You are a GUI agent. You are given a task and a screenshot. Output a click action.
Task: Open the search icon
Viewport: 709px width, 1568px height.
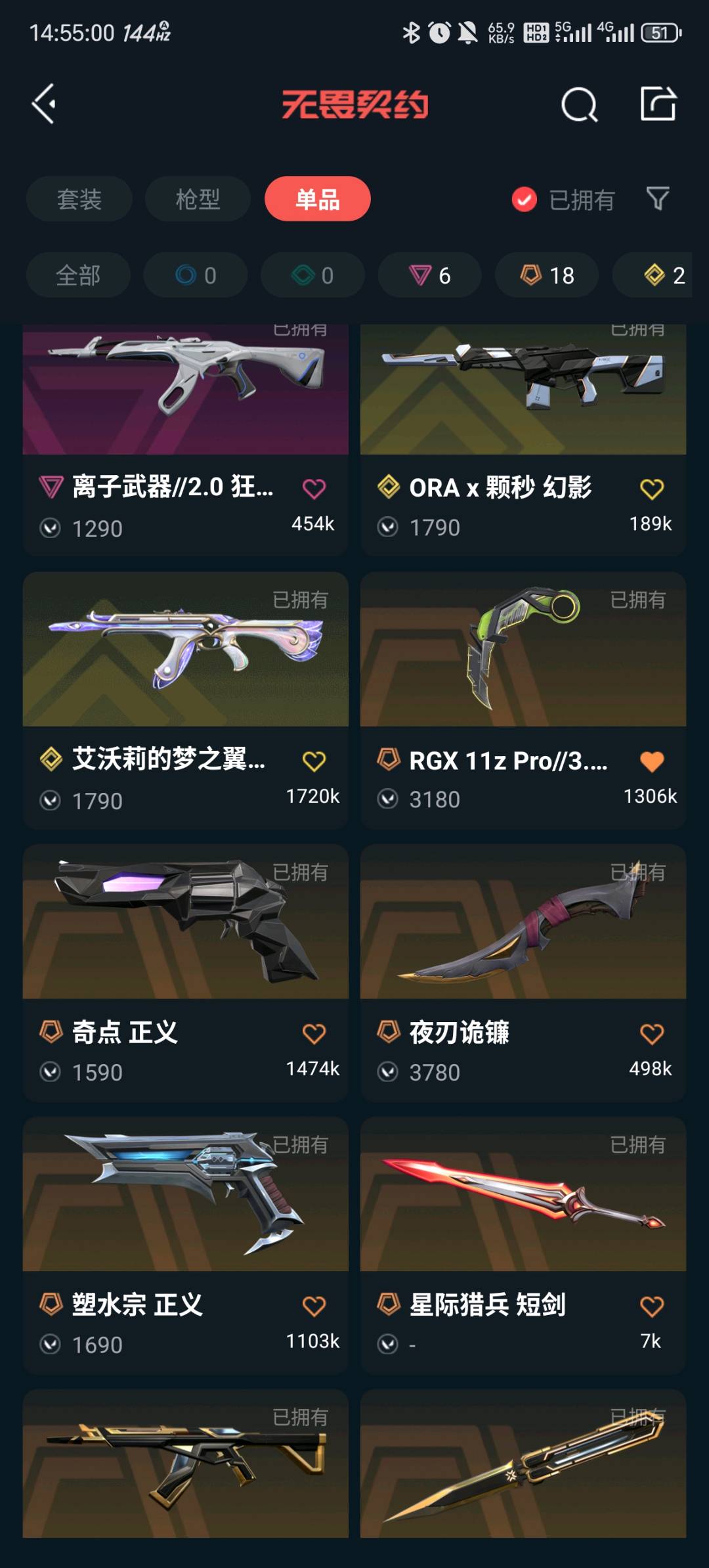tap(579, 104)
